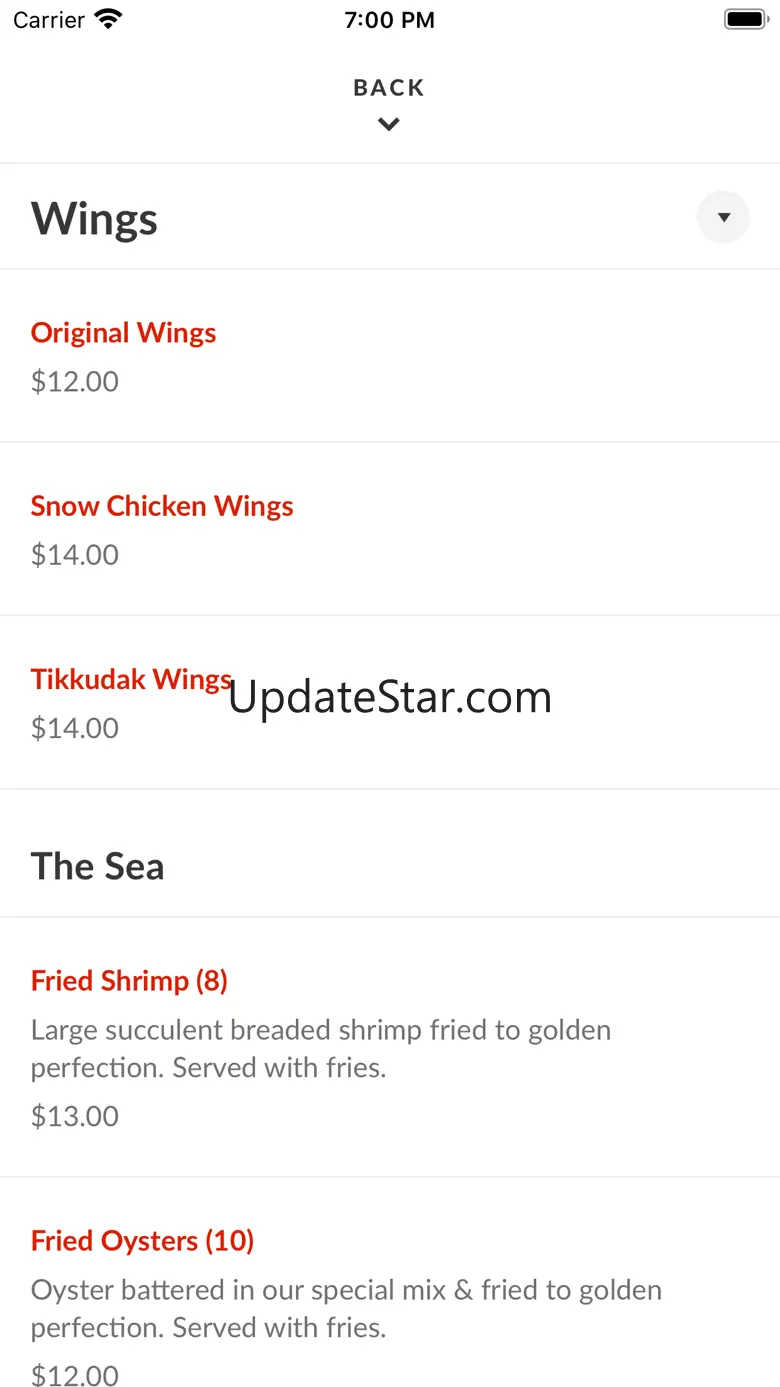
Task: View Fried Shrimp (8) details
Action: click(x=390, y=1047)
